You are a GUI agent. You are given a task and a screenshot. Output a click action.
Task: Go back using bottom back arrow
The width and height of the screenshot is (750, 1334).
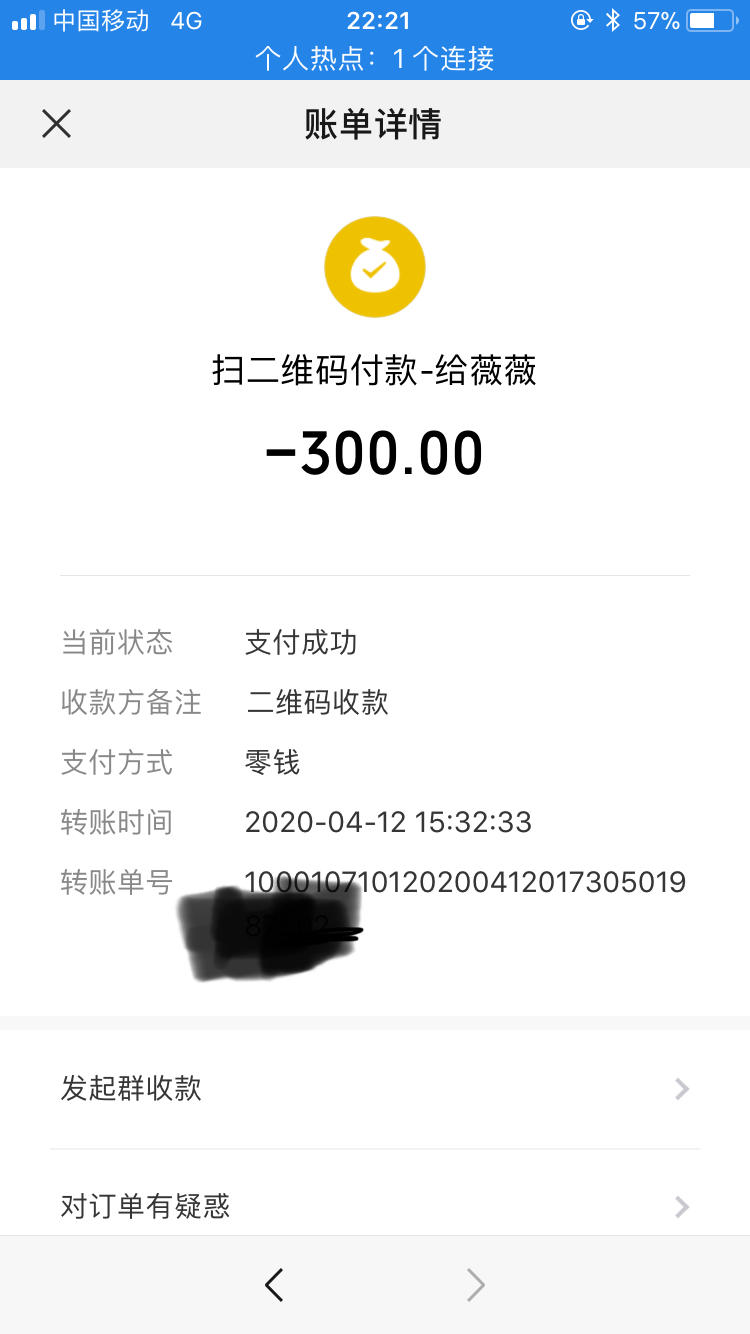coord(274,1285)
